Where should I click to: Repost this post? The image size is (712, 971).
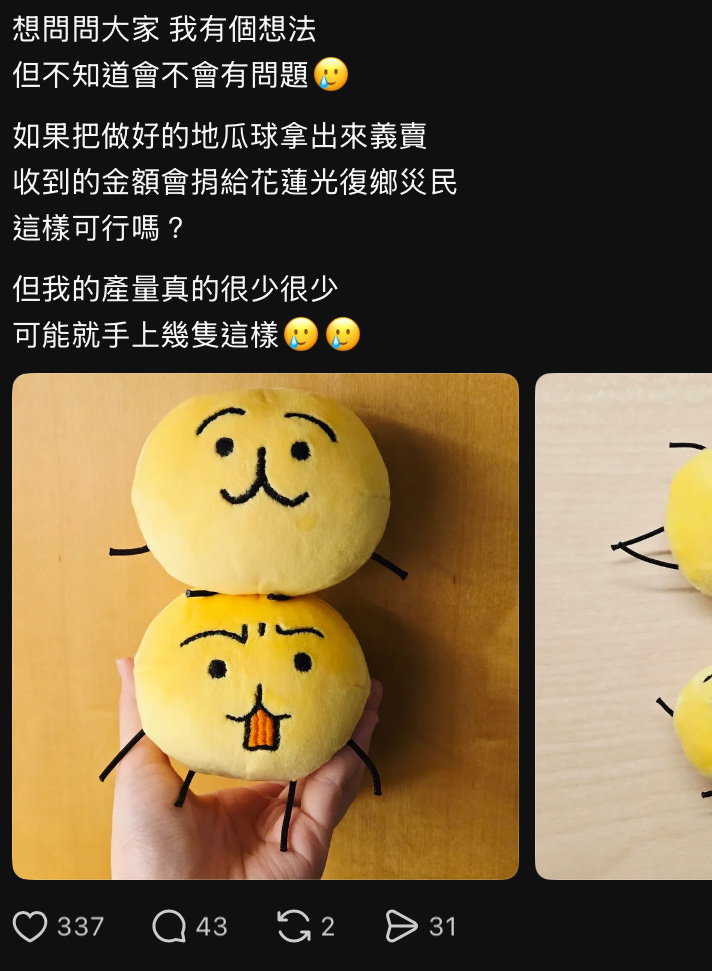click(x=294, y=926)
